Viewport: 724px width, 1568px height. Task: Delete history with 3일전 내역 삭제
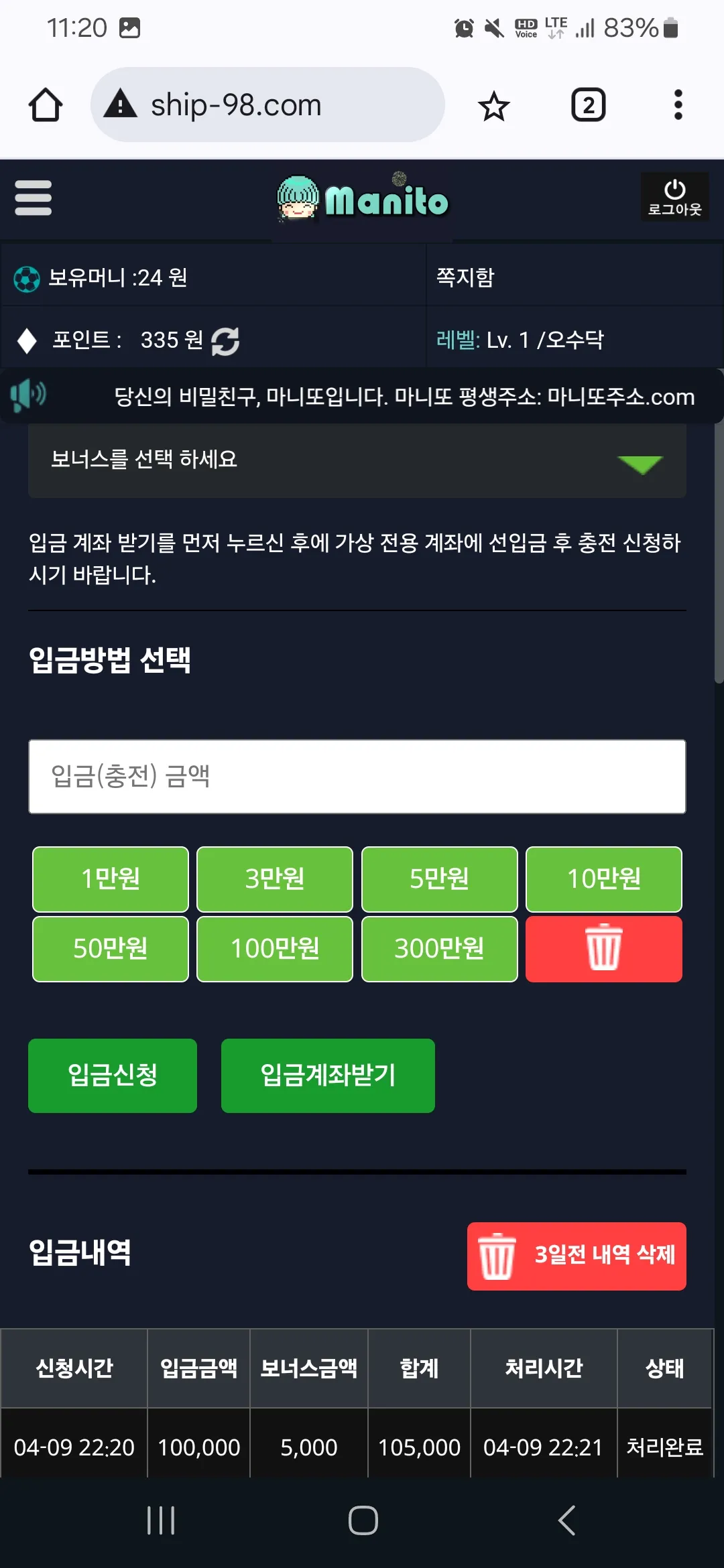577,1256
